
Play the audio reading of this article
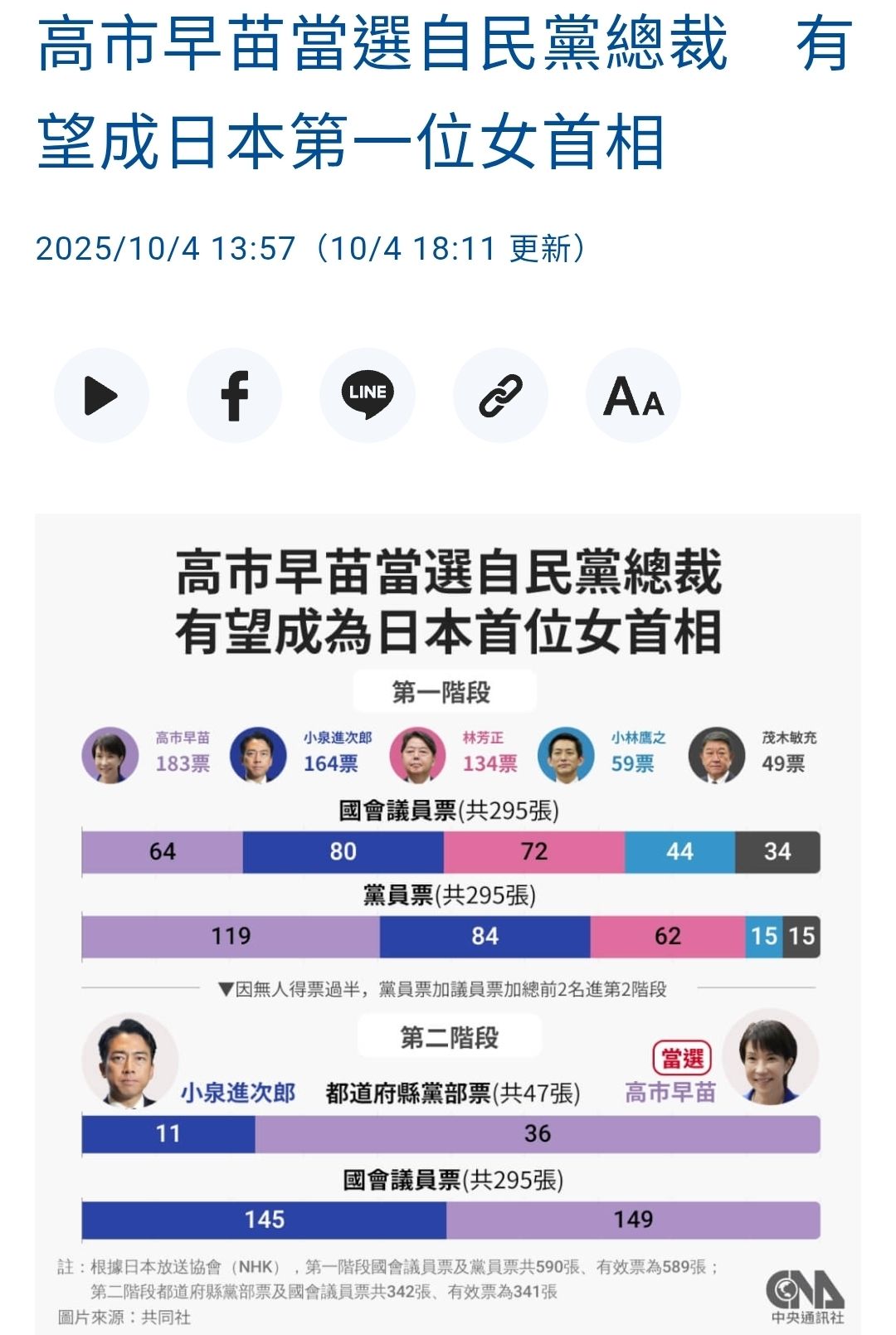(101, 396)
